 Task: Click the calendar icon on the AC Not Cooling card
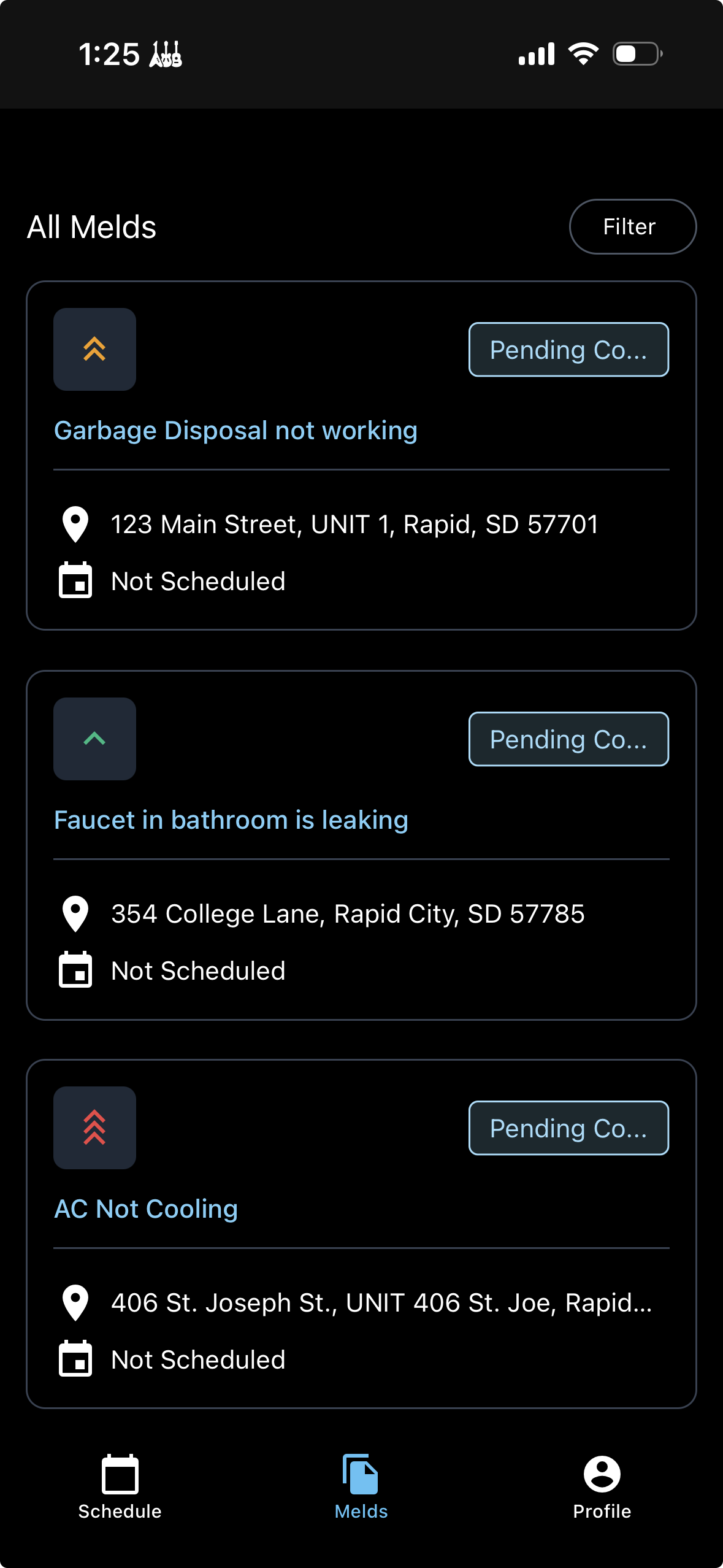(x=75, y=1358)
